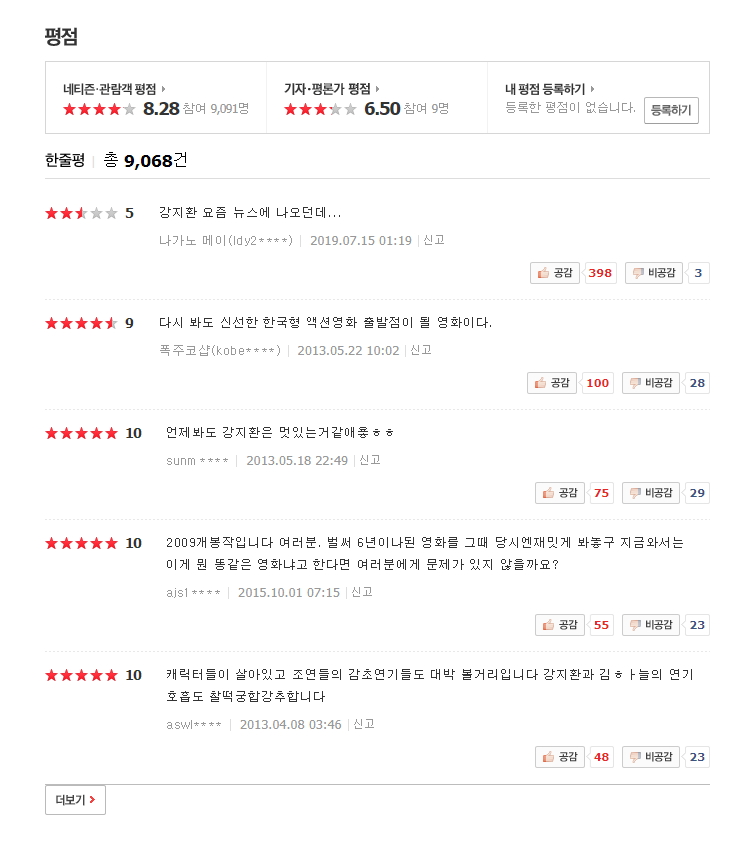Tap the 등록하기 button

click(x=671, y=111)
